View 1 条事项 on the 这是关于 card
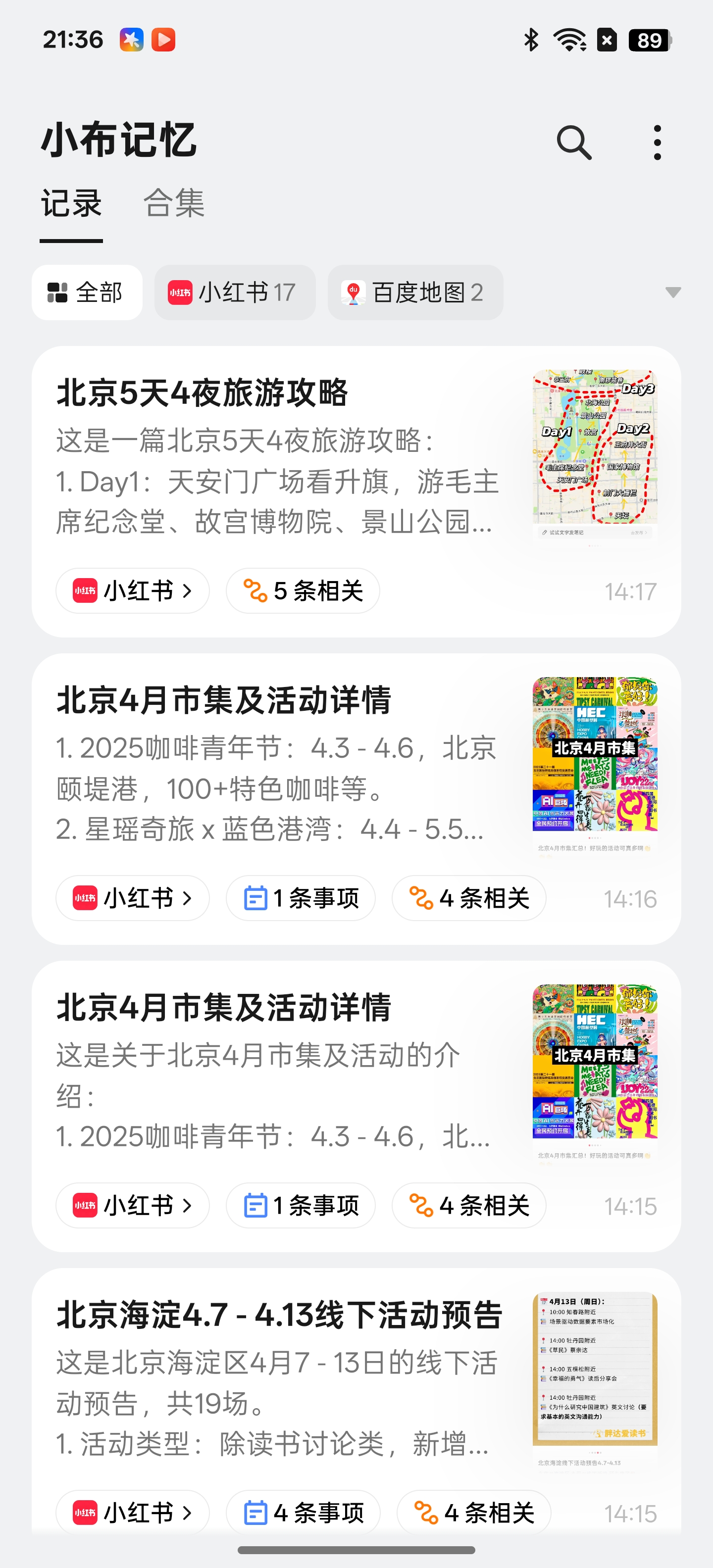 pyautogui.click(x=300, y=1205)
